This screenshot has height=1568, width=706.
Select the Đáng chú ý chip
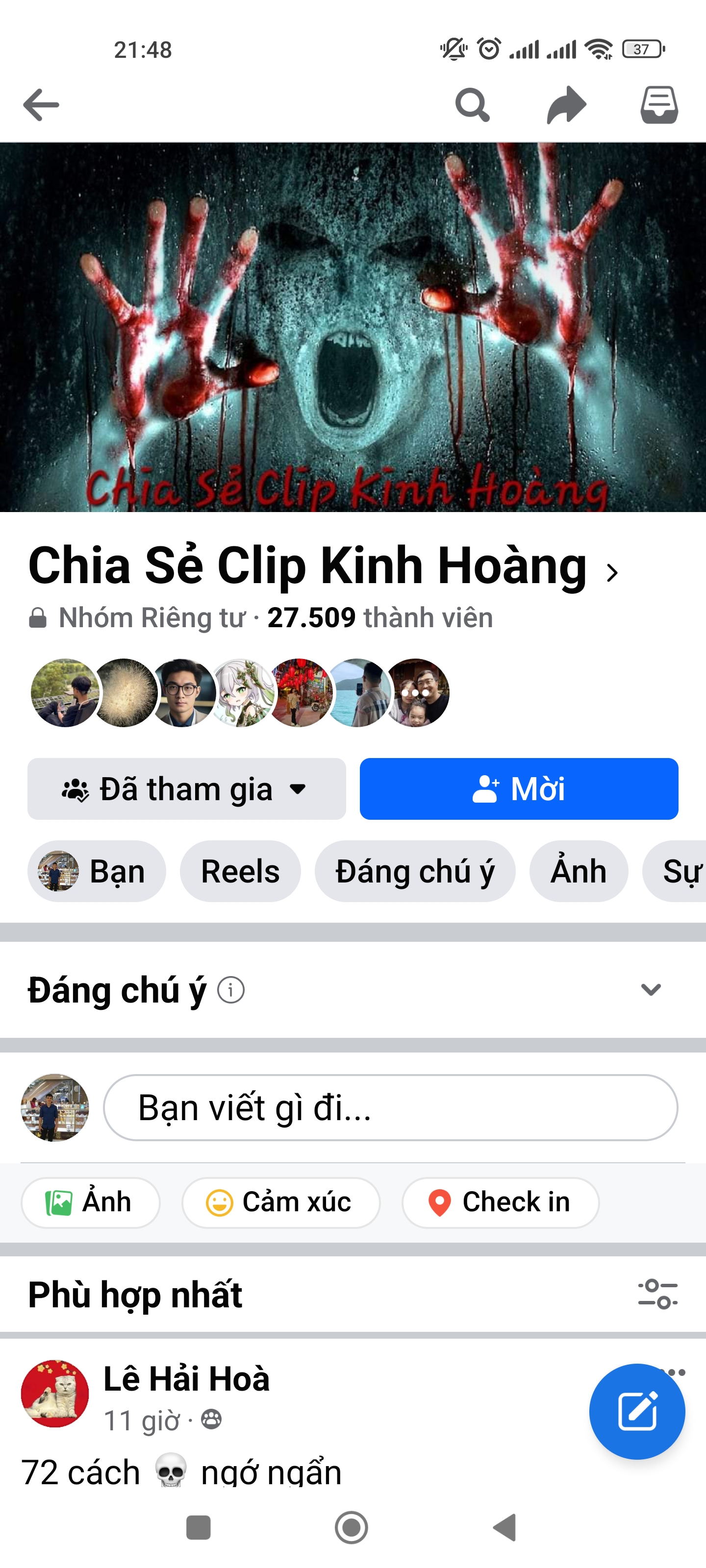[x=414, y=871]
